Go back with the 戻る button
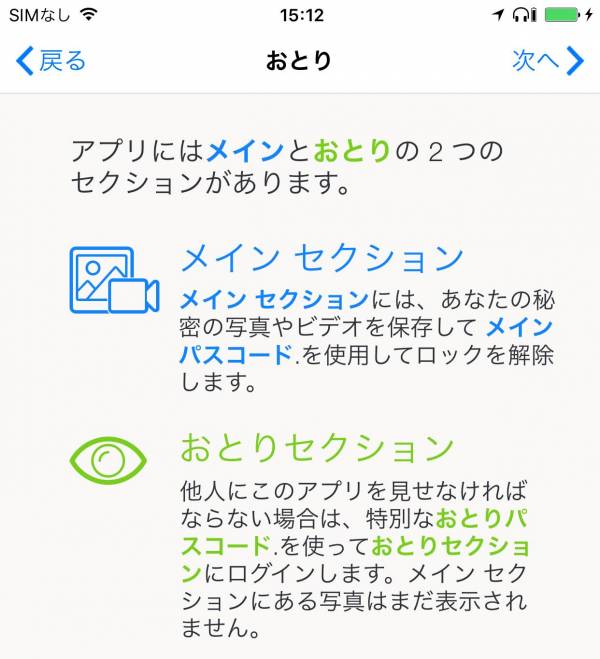This screenshot has width=600, height=659. (x=52, y=61)
